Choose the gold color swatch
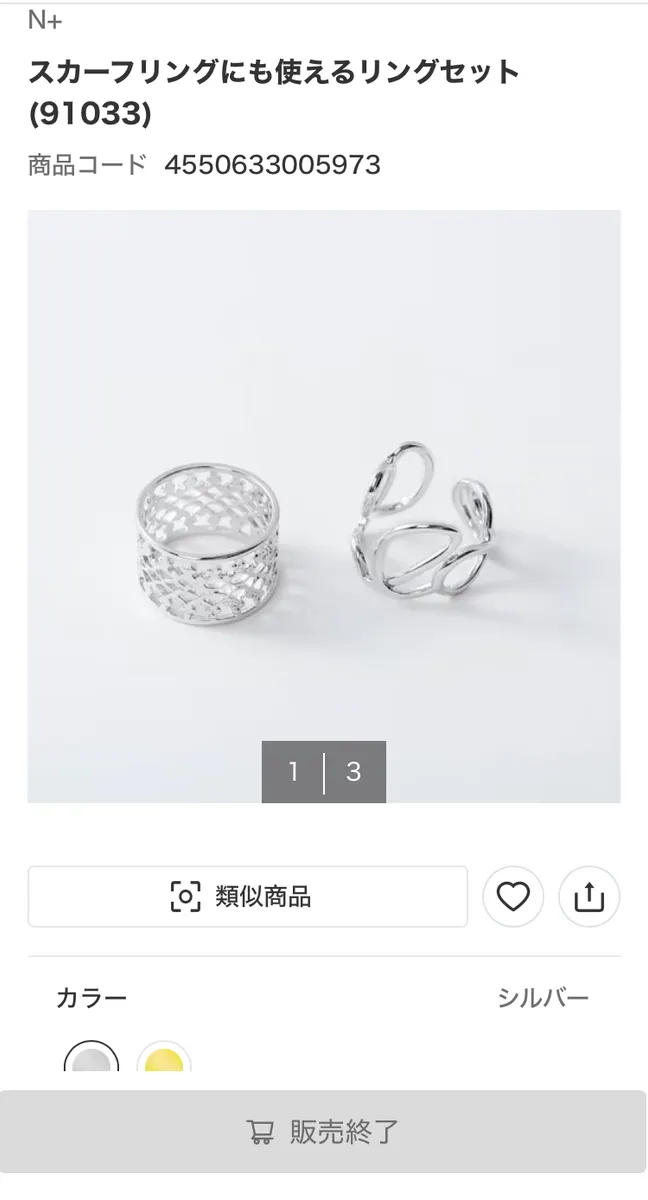 [x=164, y=1062]
